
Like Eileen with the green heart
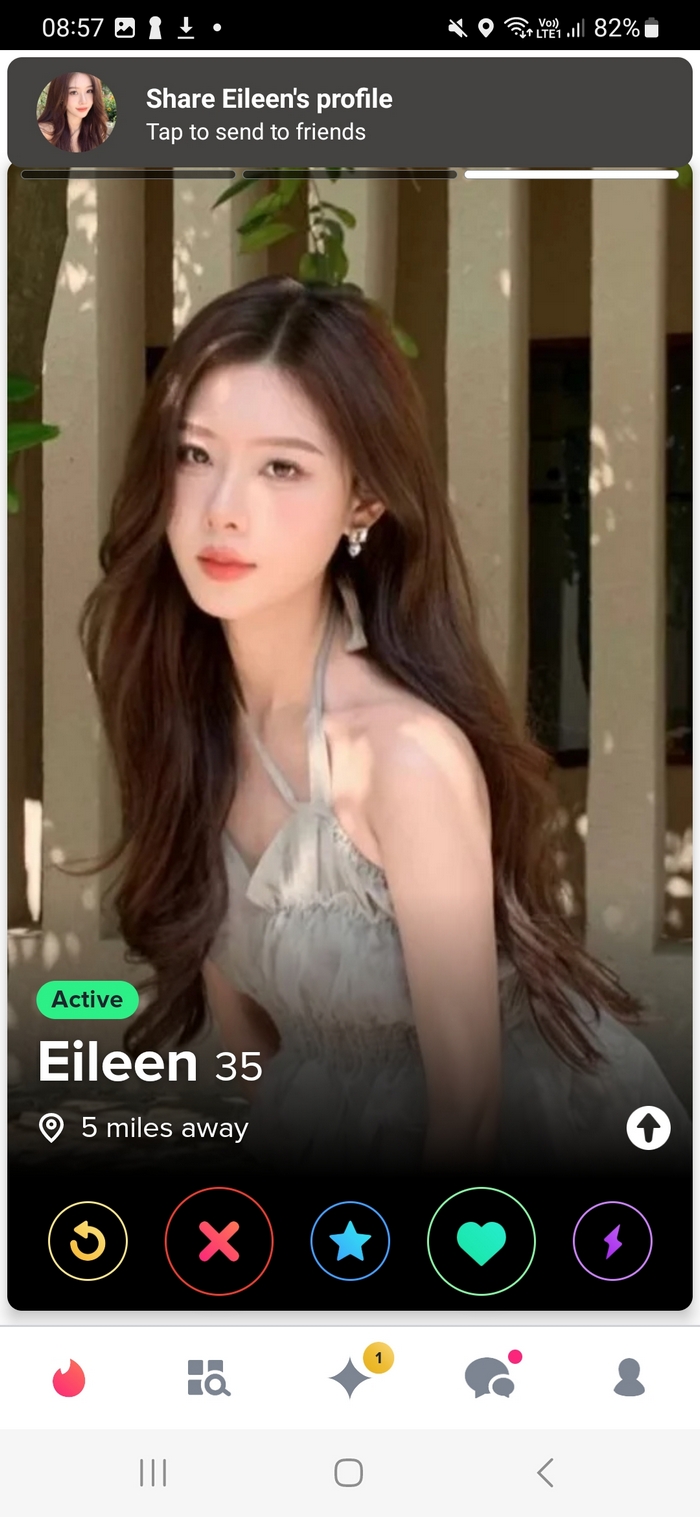[481, 1241]
